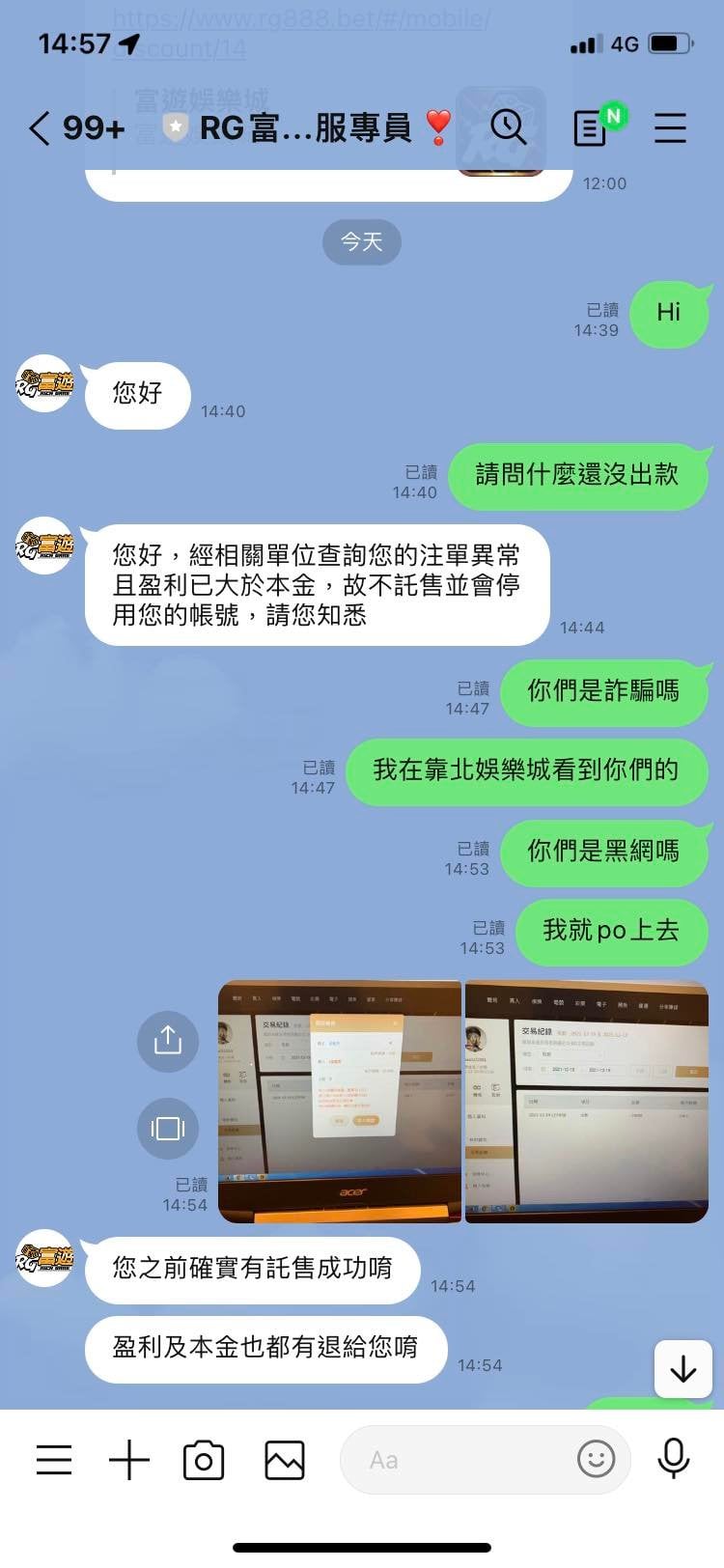Open the RG富遊 avatar next to 您好
Screen dimensions: 724x1568
[44, 384]
